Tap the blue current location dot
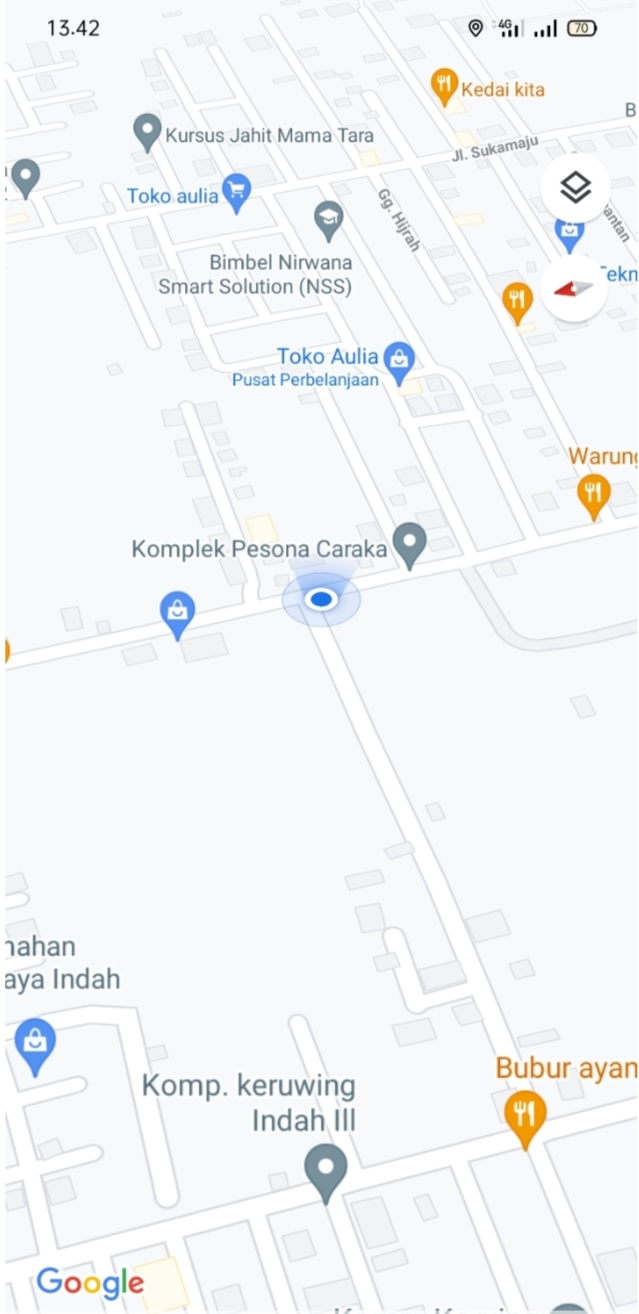 click(x=321, y=599)
